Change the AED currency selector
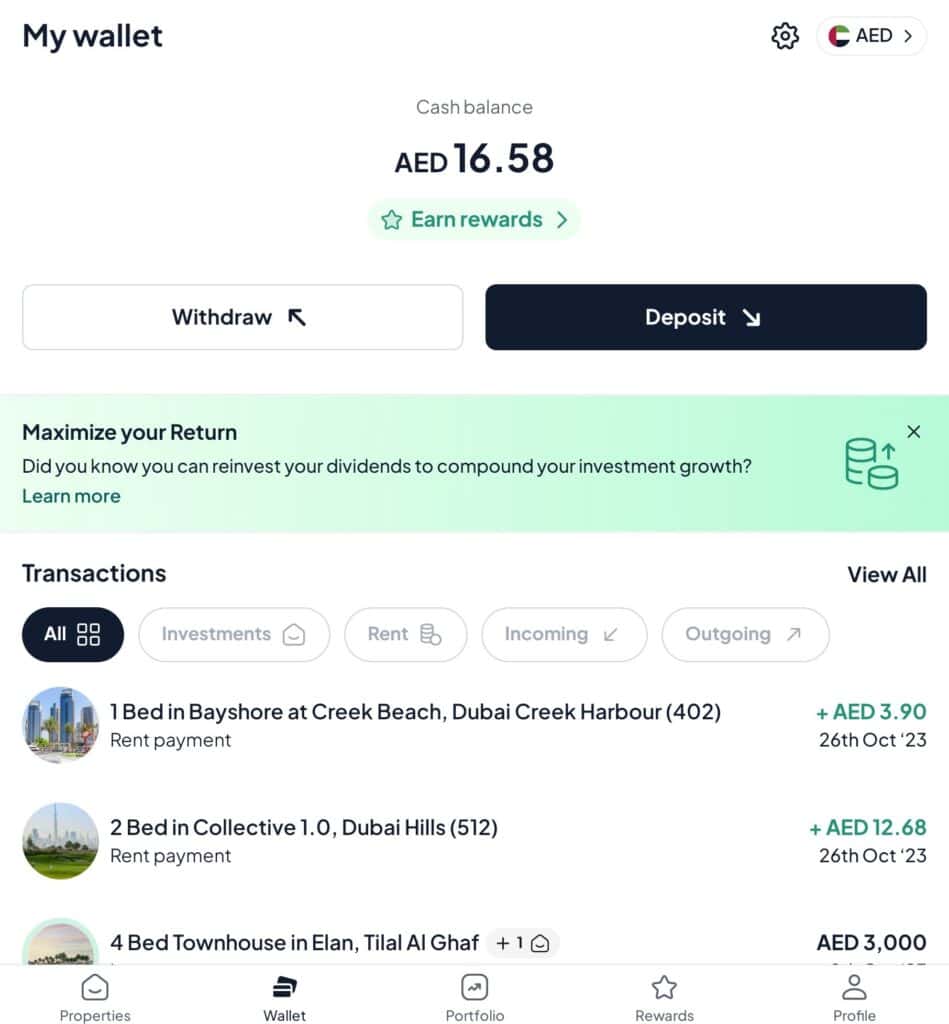 pos(871,36)
